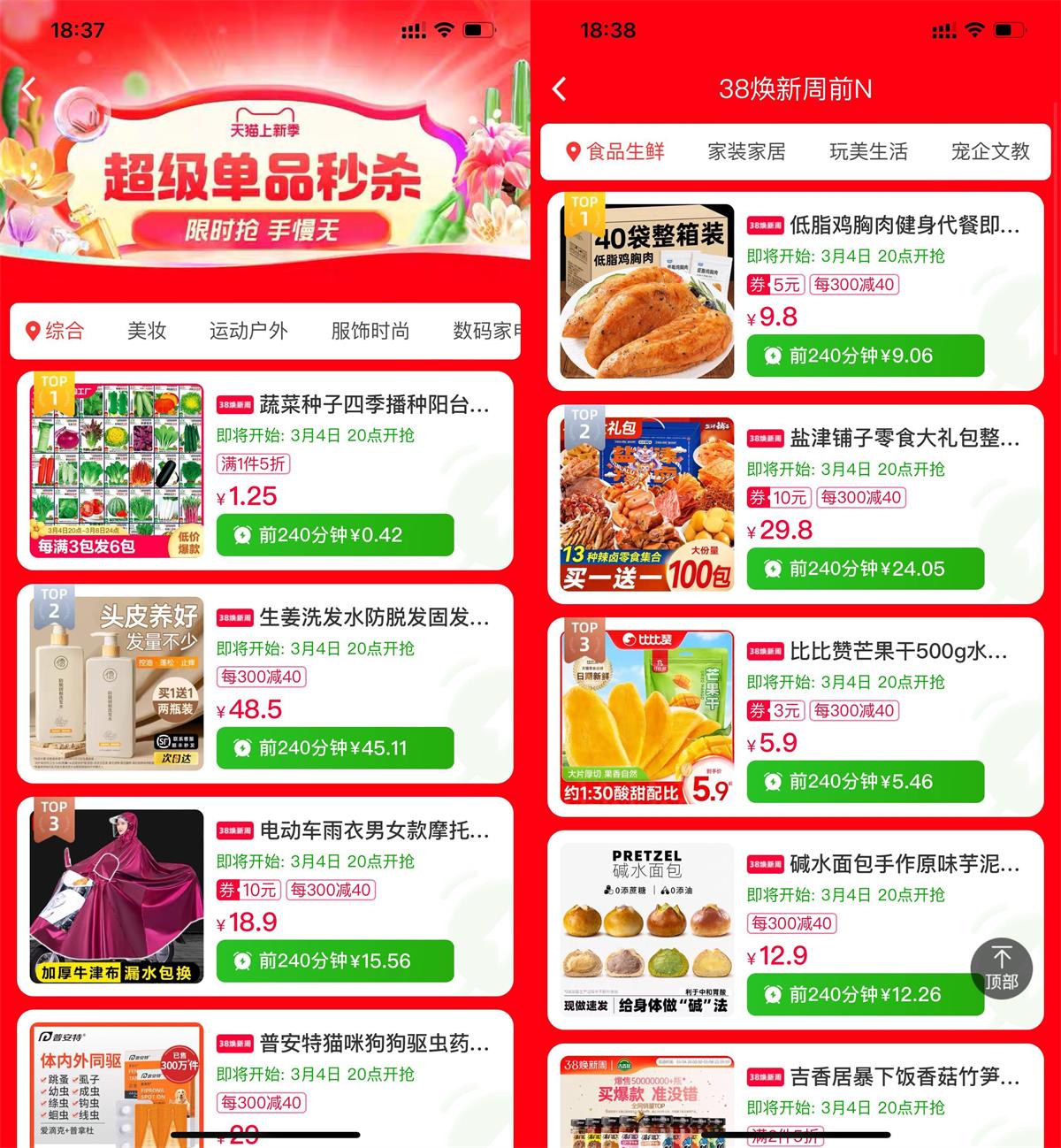This screenshot has height=1148, width=1061.
Task: Tap the 满1件5折 discount tag on seeds listing
Action: coord(253,464)
